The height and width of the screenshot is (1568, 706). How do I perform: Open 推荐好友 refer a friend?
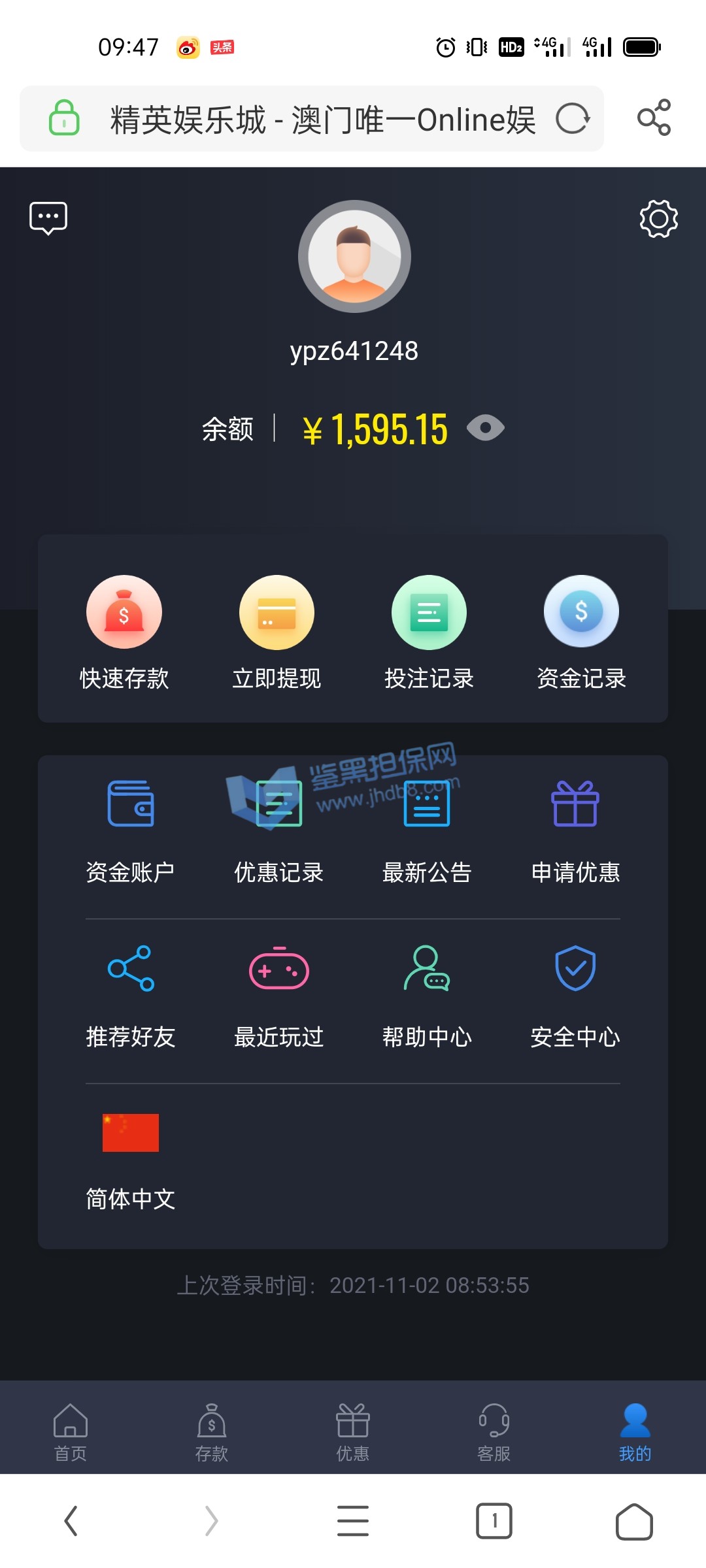pyautogui.click(x=130, y=996)
